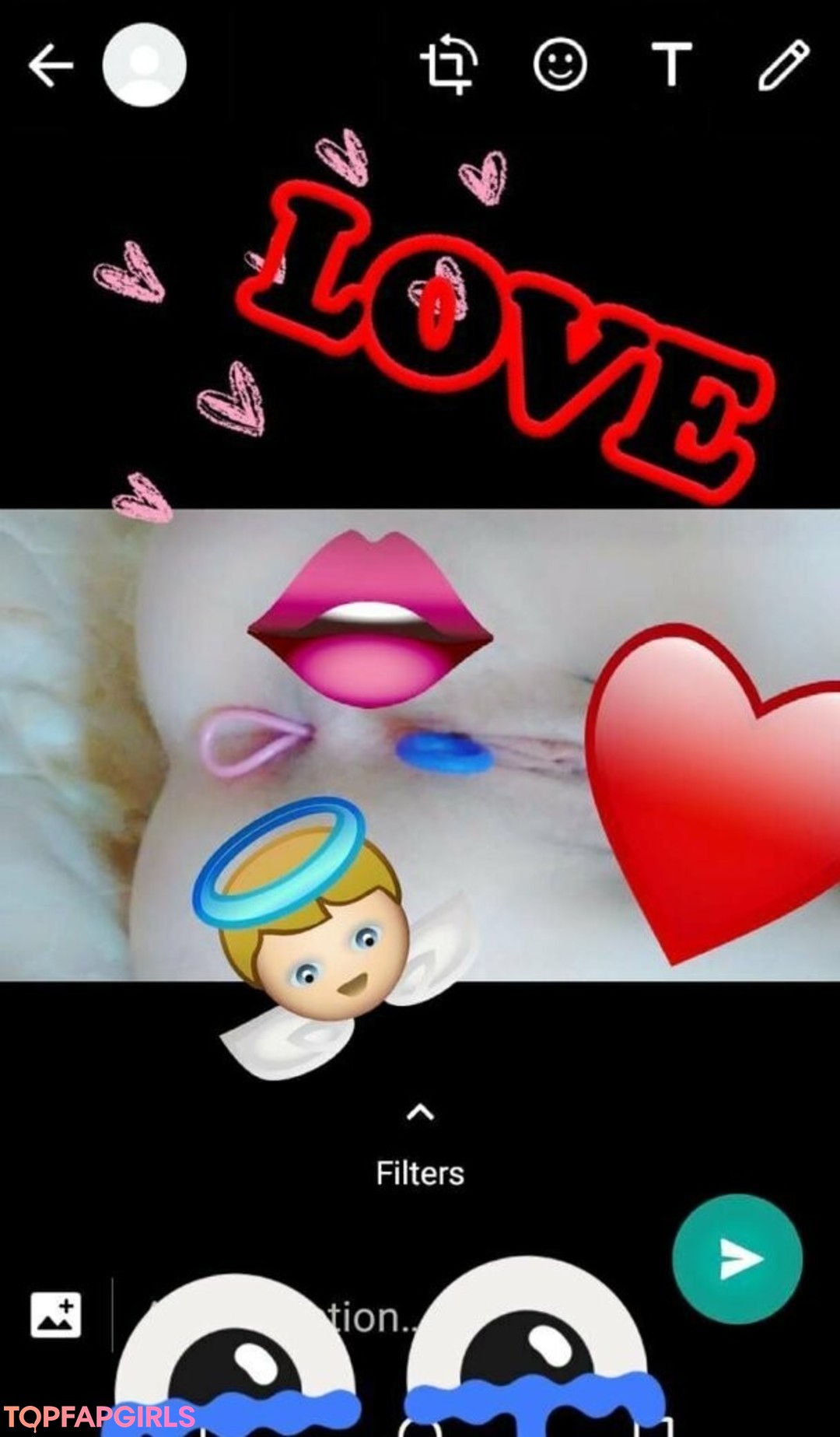
Task: Add an emoji sticker via smiley icon
Action: [x=560, y=65]
